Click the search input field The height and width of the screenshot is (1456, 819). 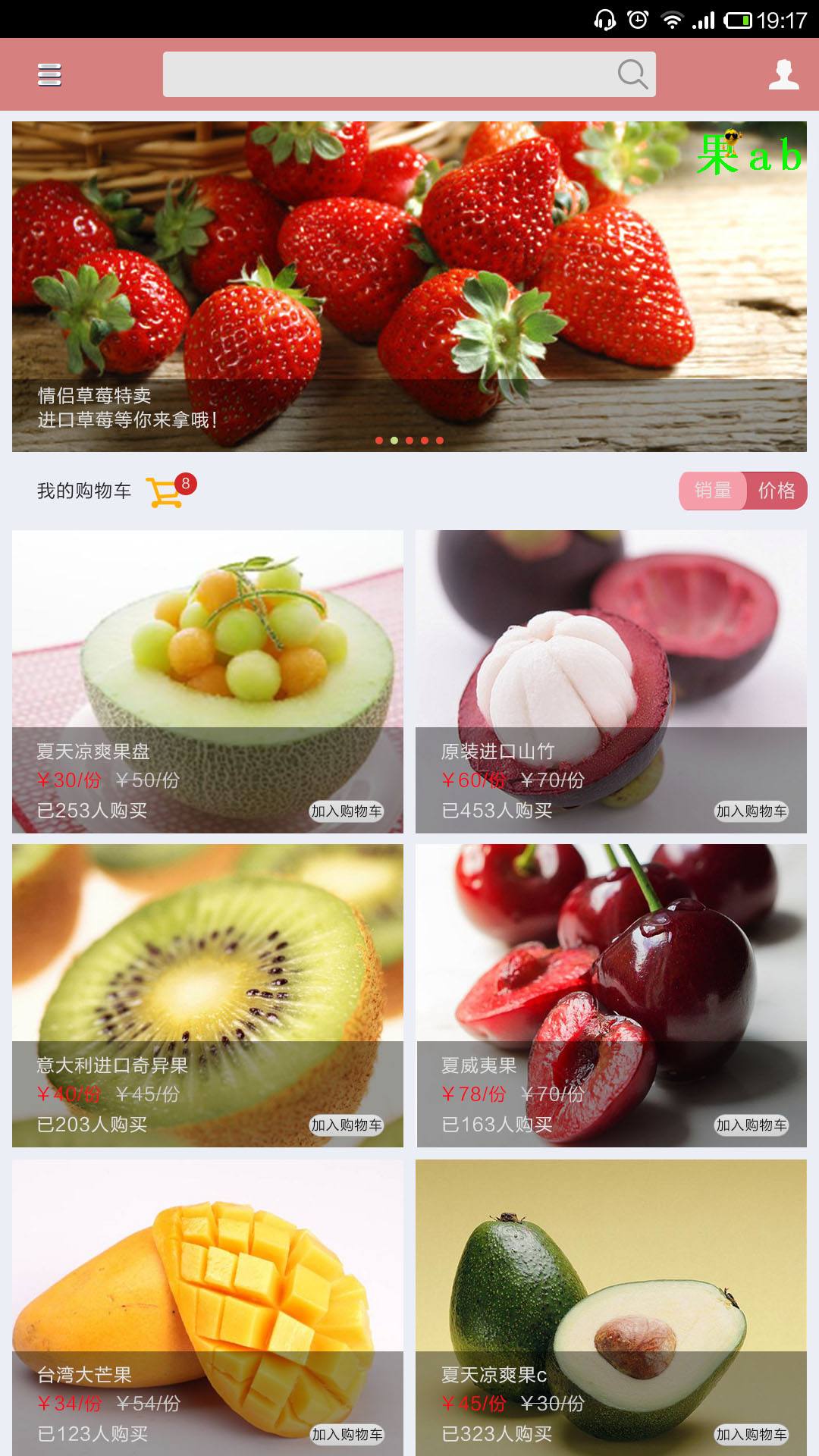(379, 73)
